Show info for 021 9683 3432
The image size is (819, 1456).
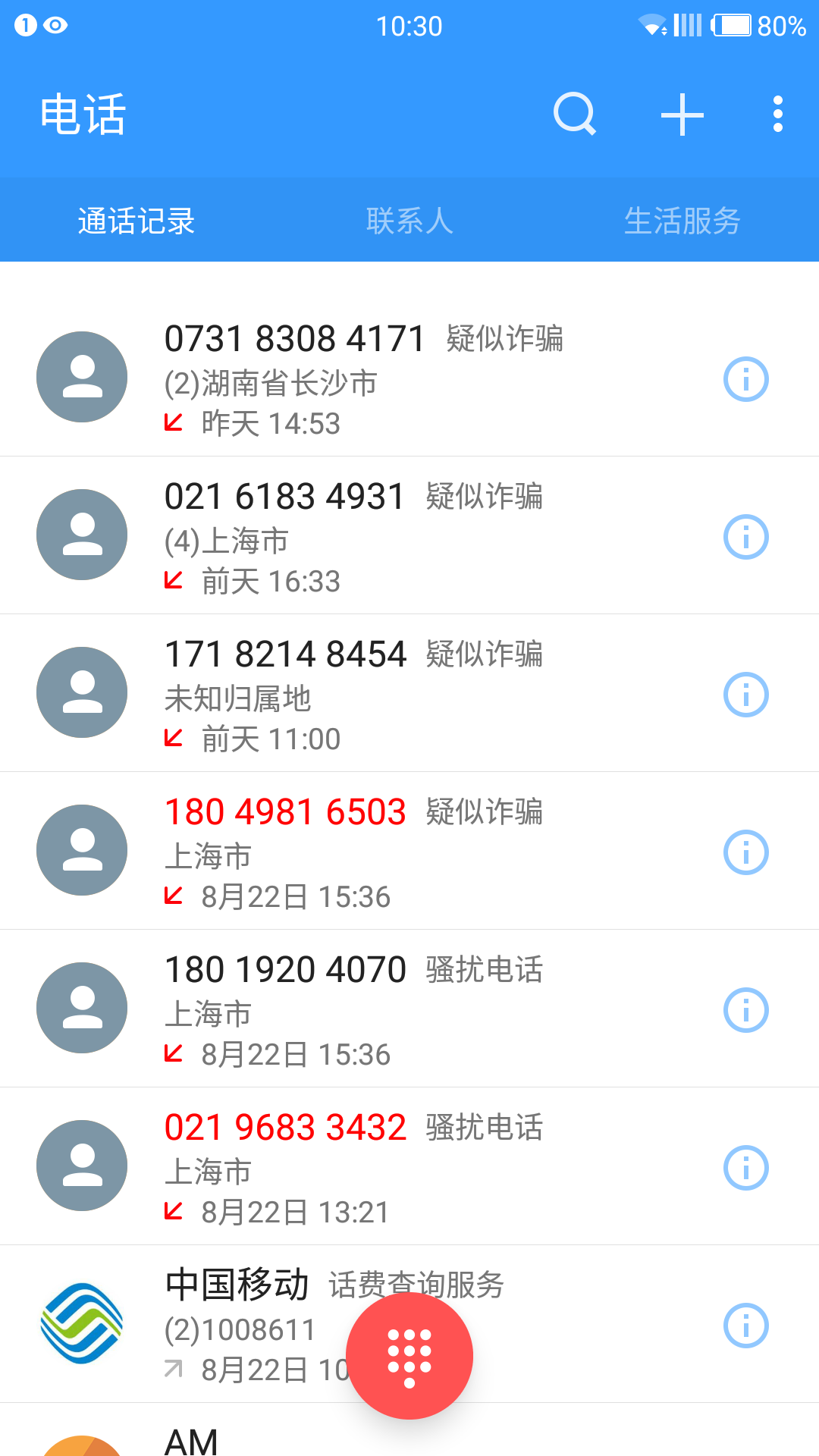coord(745,1168)
